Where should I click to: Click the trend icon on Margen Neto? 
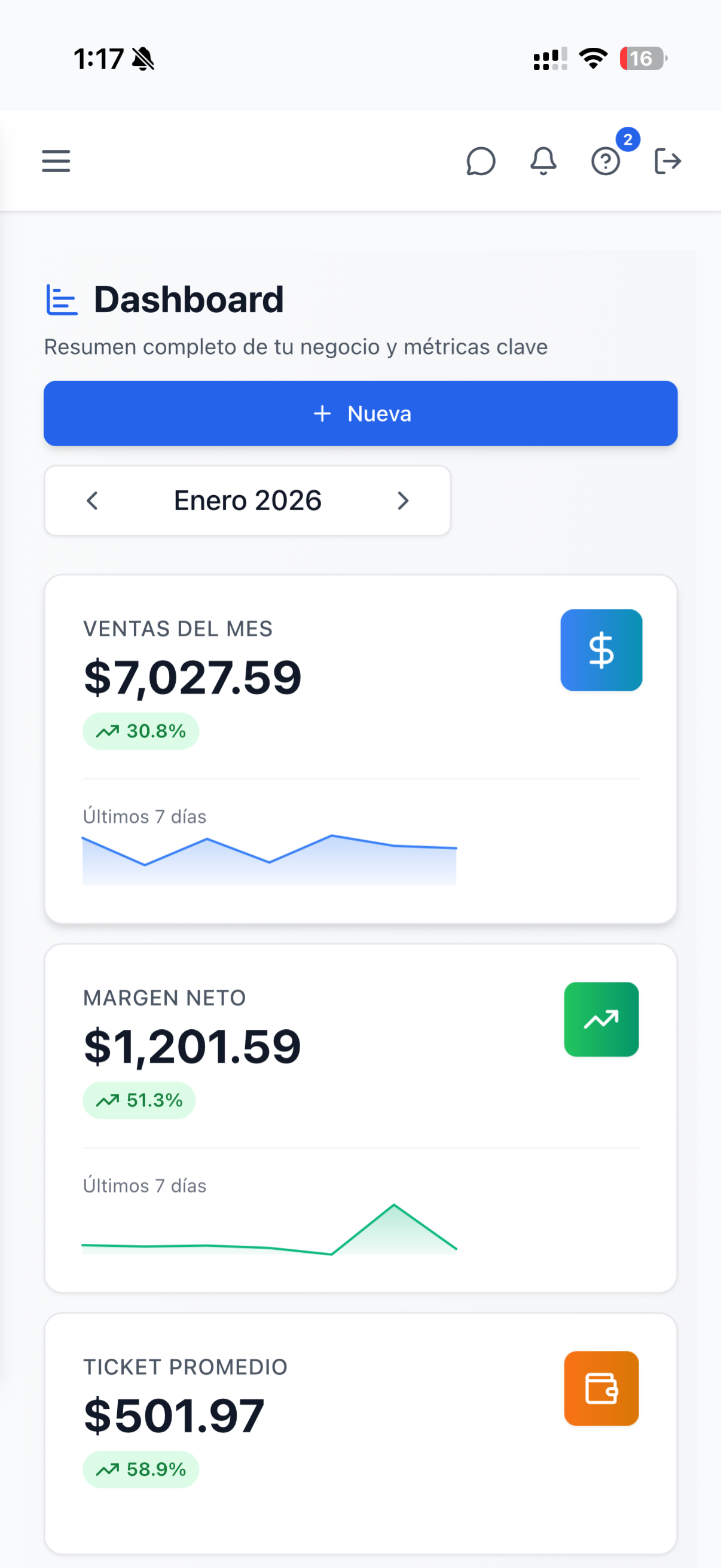(601, 1019)
